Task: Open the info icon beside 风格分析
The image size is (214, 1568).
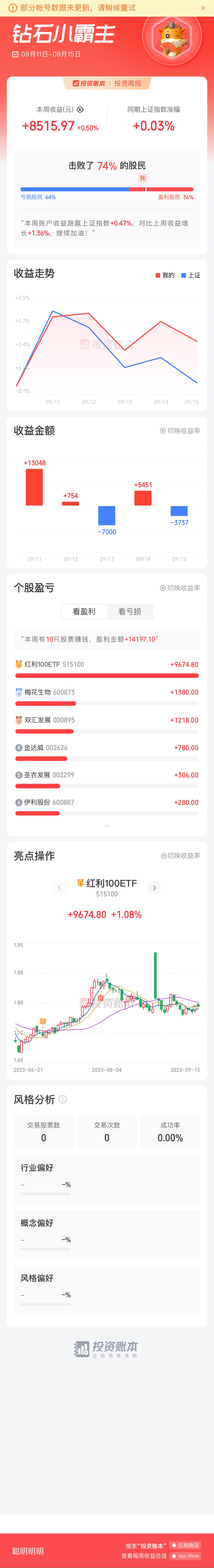Action: pyautogui.click(x=63, y=1099)
